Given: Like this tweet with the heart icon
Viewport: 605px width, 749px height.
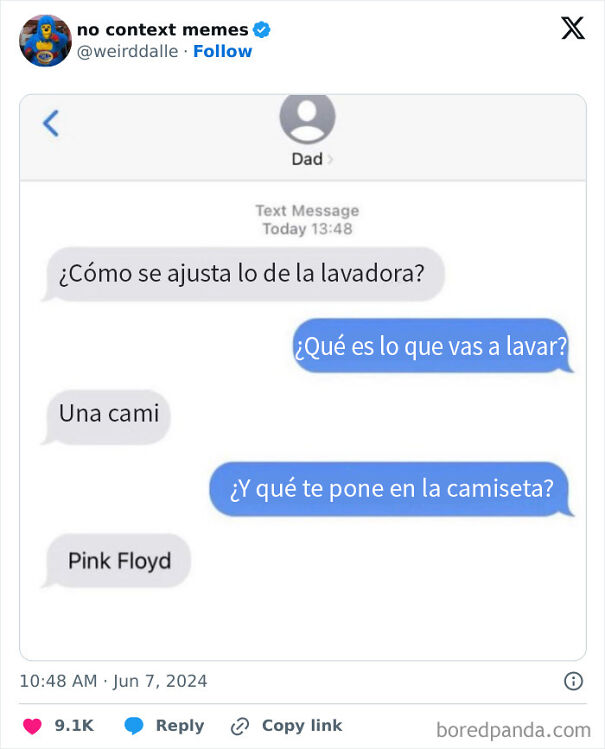Looking at the screenshot, I should tap(33, 726).
